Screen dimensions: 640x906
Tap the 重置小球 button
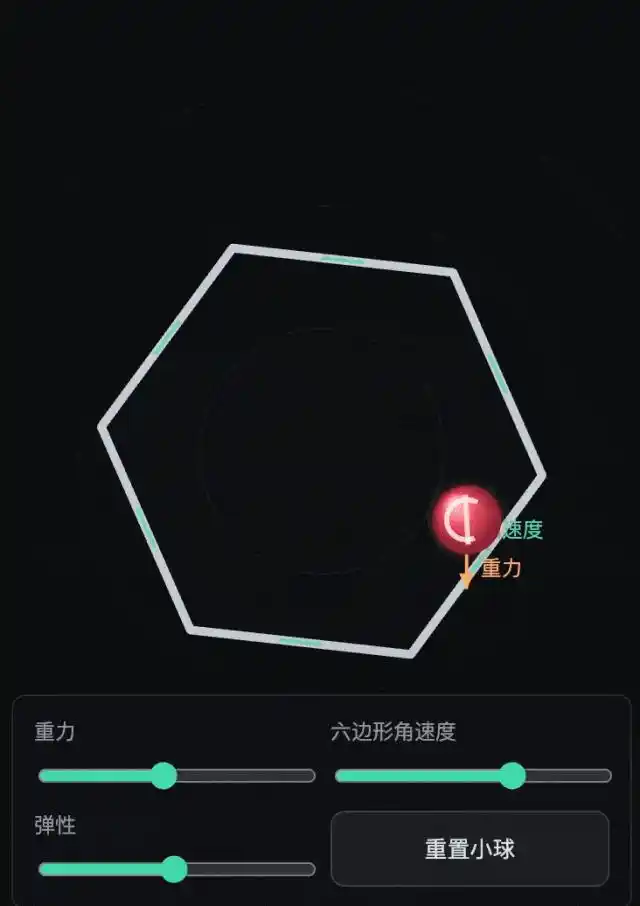tap(469, 849)
